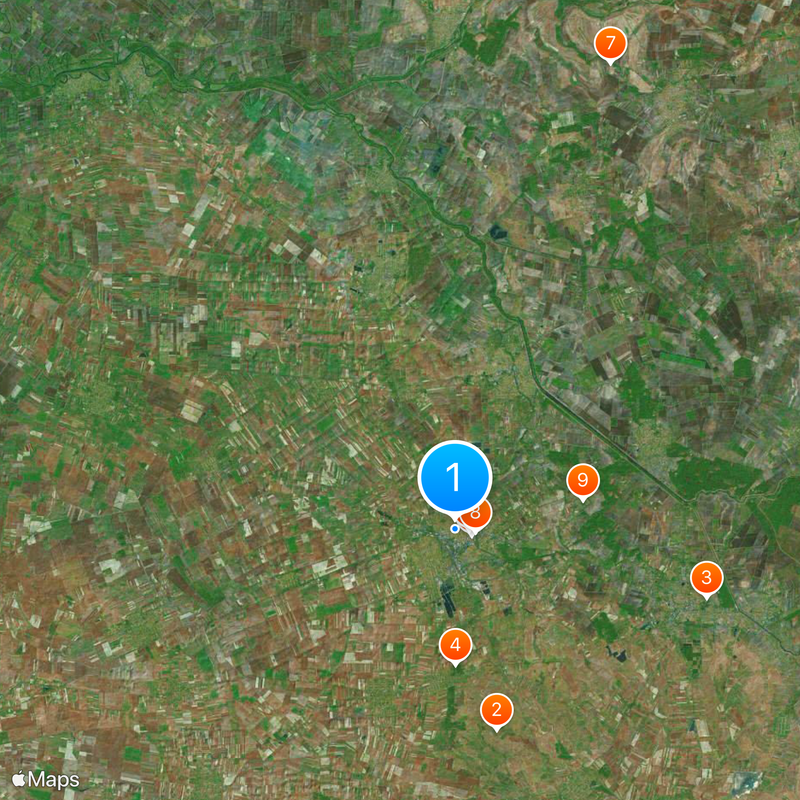The width and height of the screenshot is (800, 800).
Task: Select the orange map pin numbered 3
Action: (706, 577)
